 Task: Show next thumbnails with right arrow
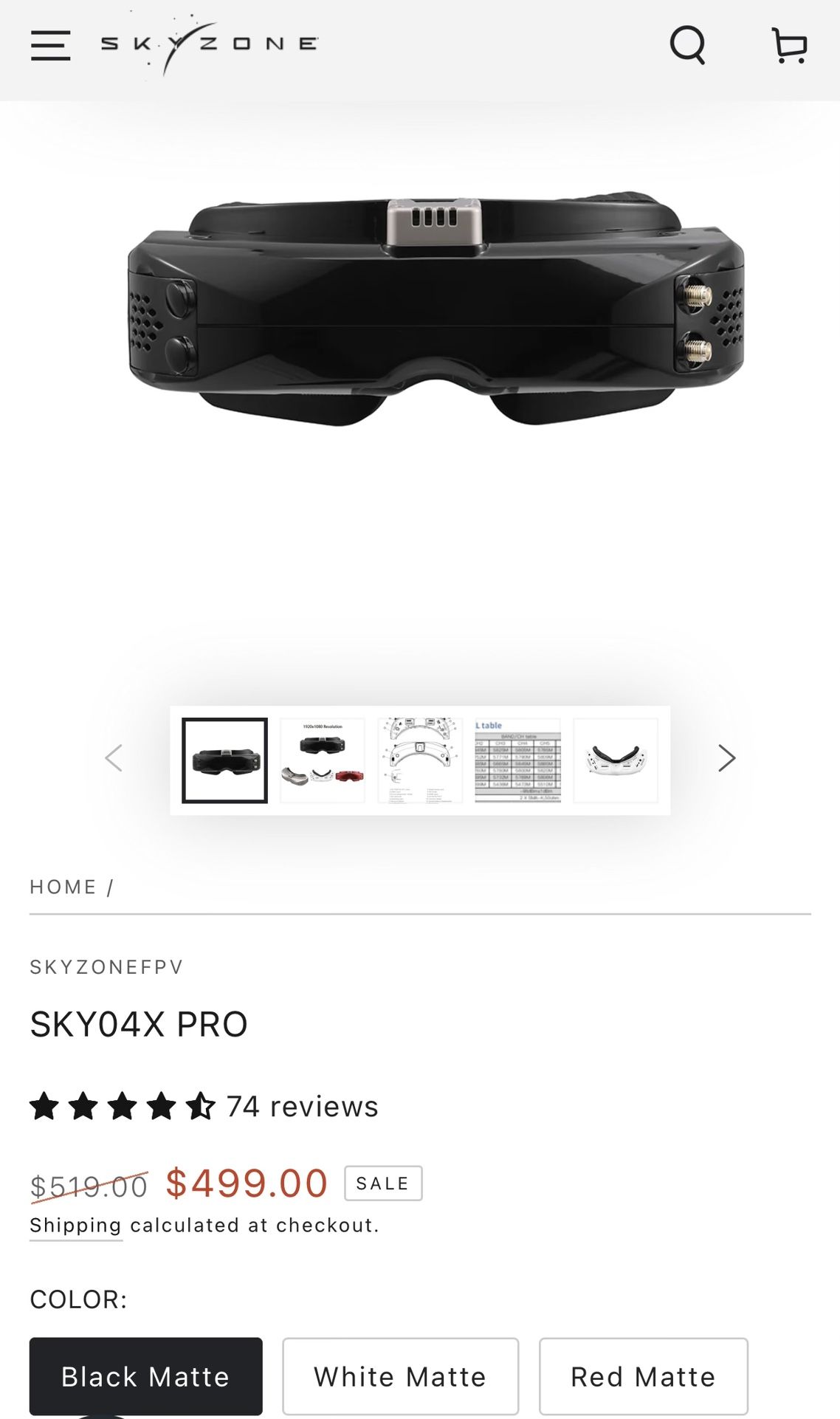click(x=726, y=758)
